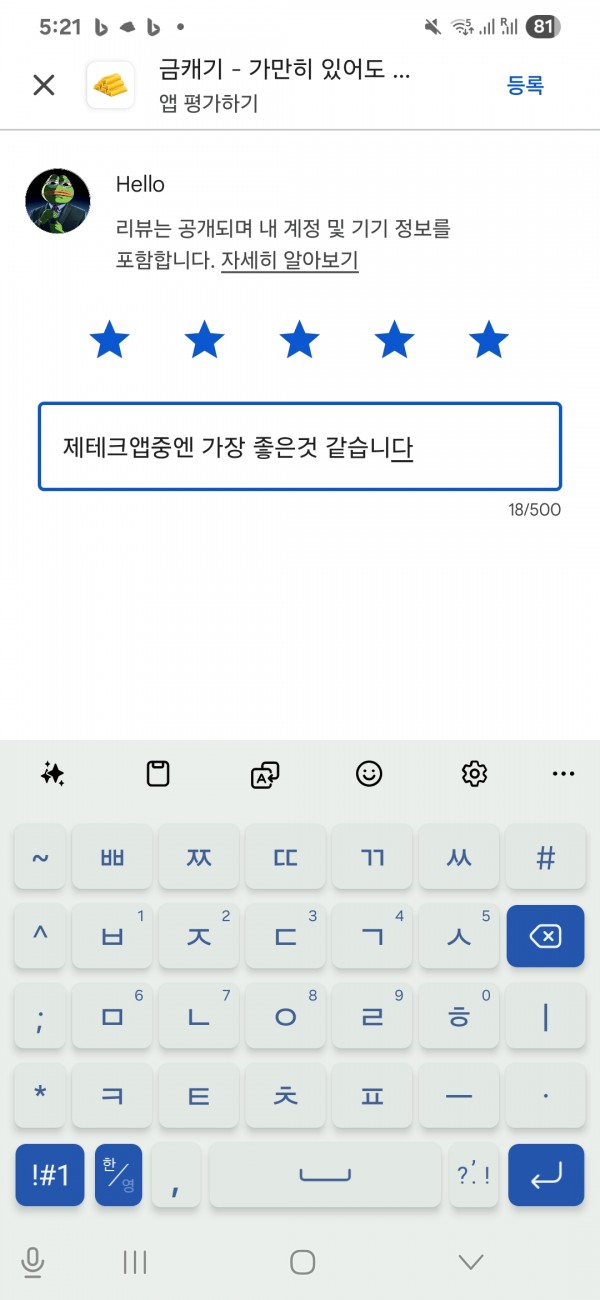
Task: Tap 등록 to submit the review
Action: tap(525, 85)
